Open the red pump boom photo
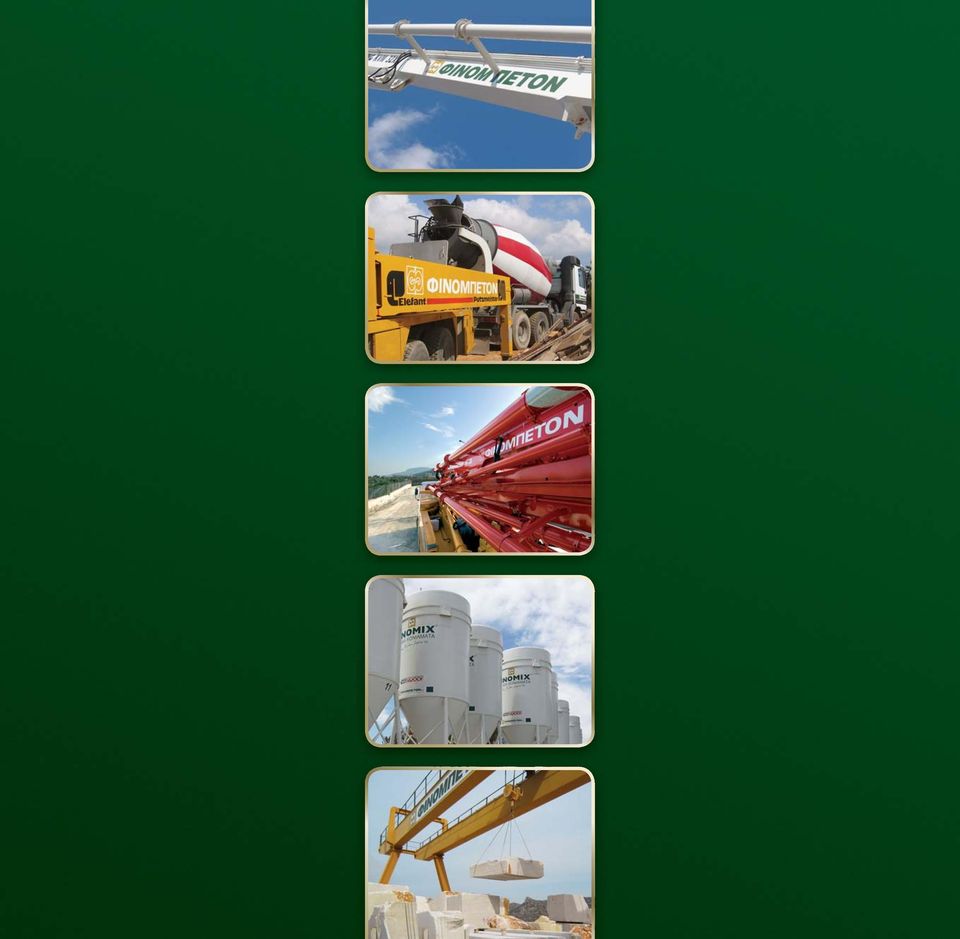 [x=480, y=469]
